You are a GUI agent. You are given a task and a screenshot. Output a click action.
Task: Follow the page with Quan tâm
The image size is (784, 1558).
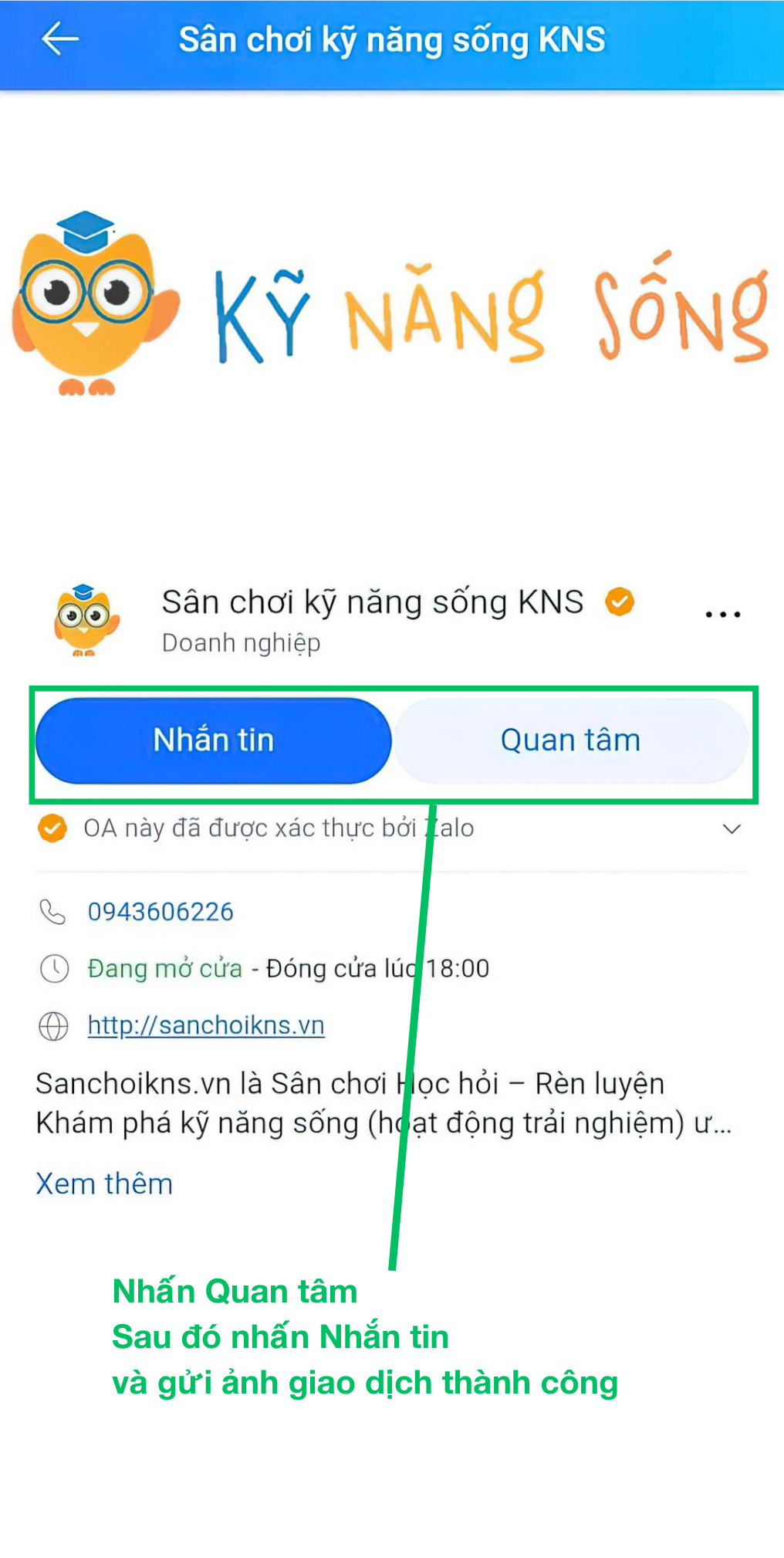[x=570, y=740]
